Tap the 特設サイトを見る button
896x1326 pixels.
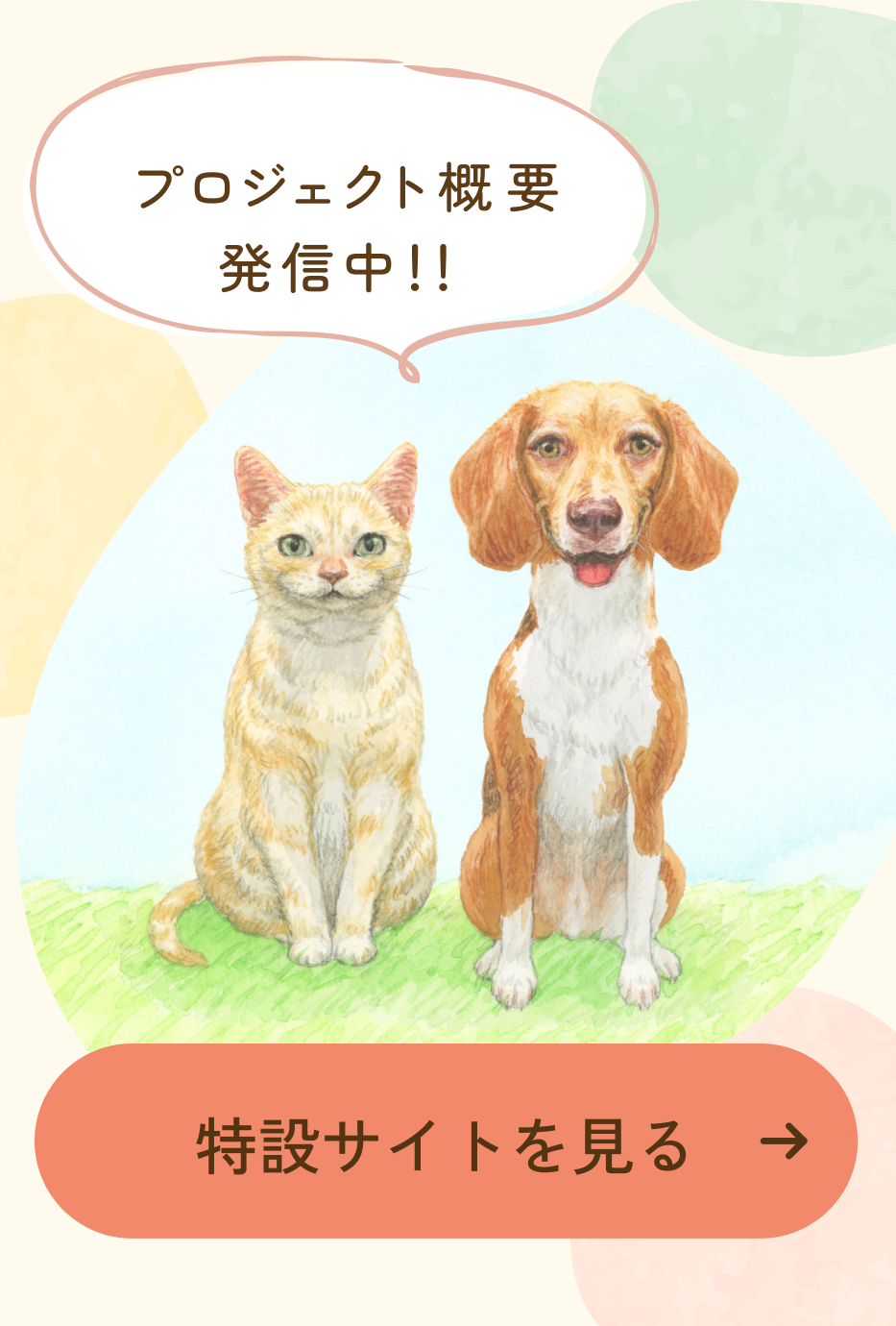pyautogui.click(x=446, y=1142)
